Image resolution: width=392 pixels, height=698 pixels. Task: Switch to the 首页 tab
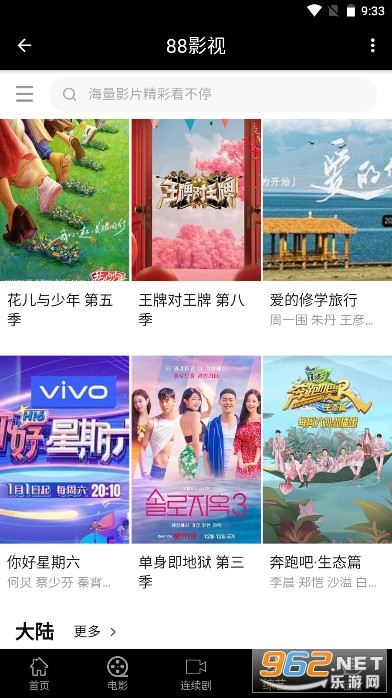click(x=39, y=674)
